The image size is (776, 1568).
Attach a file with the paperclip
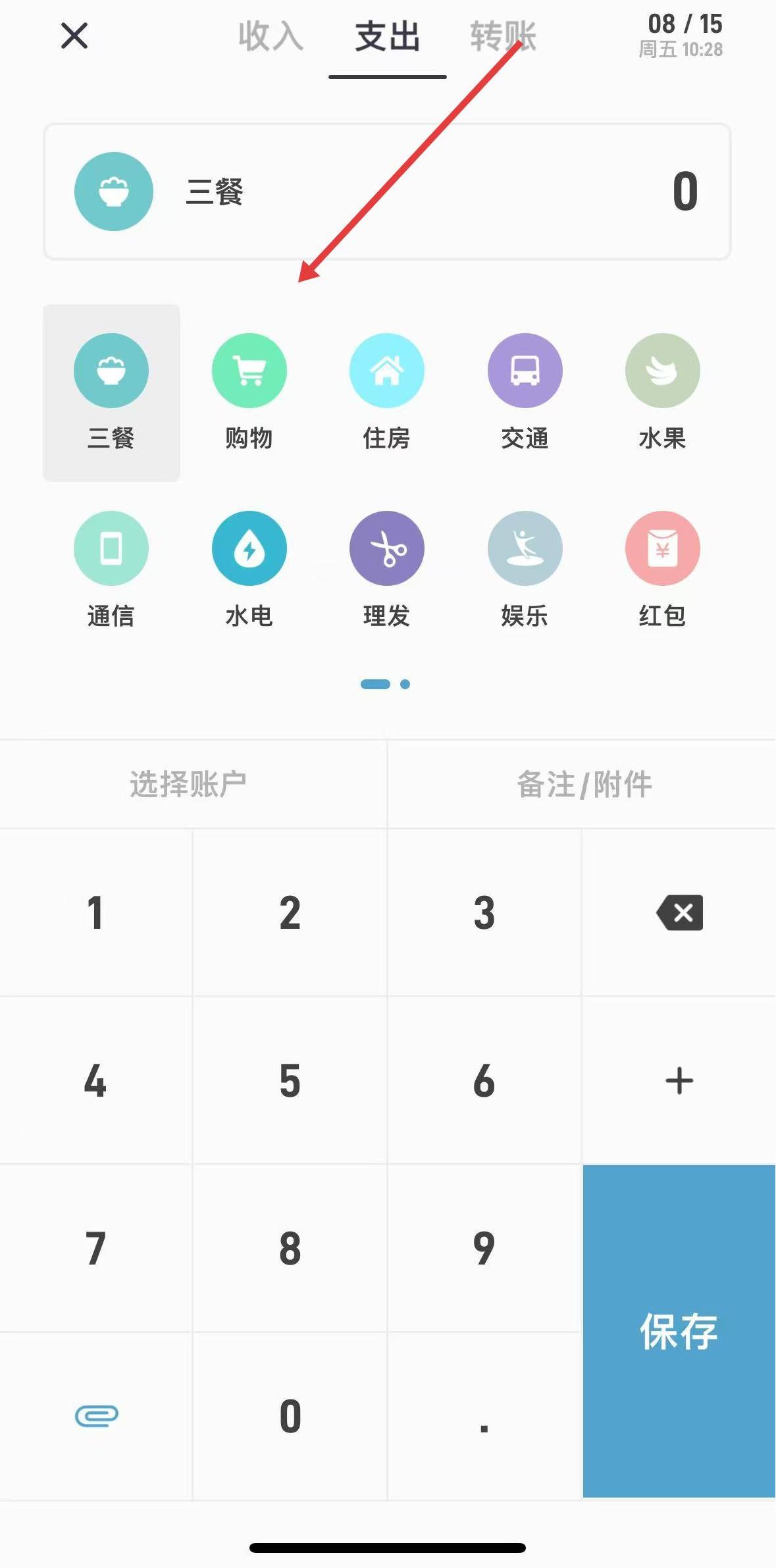click(x=96, y=1415)
